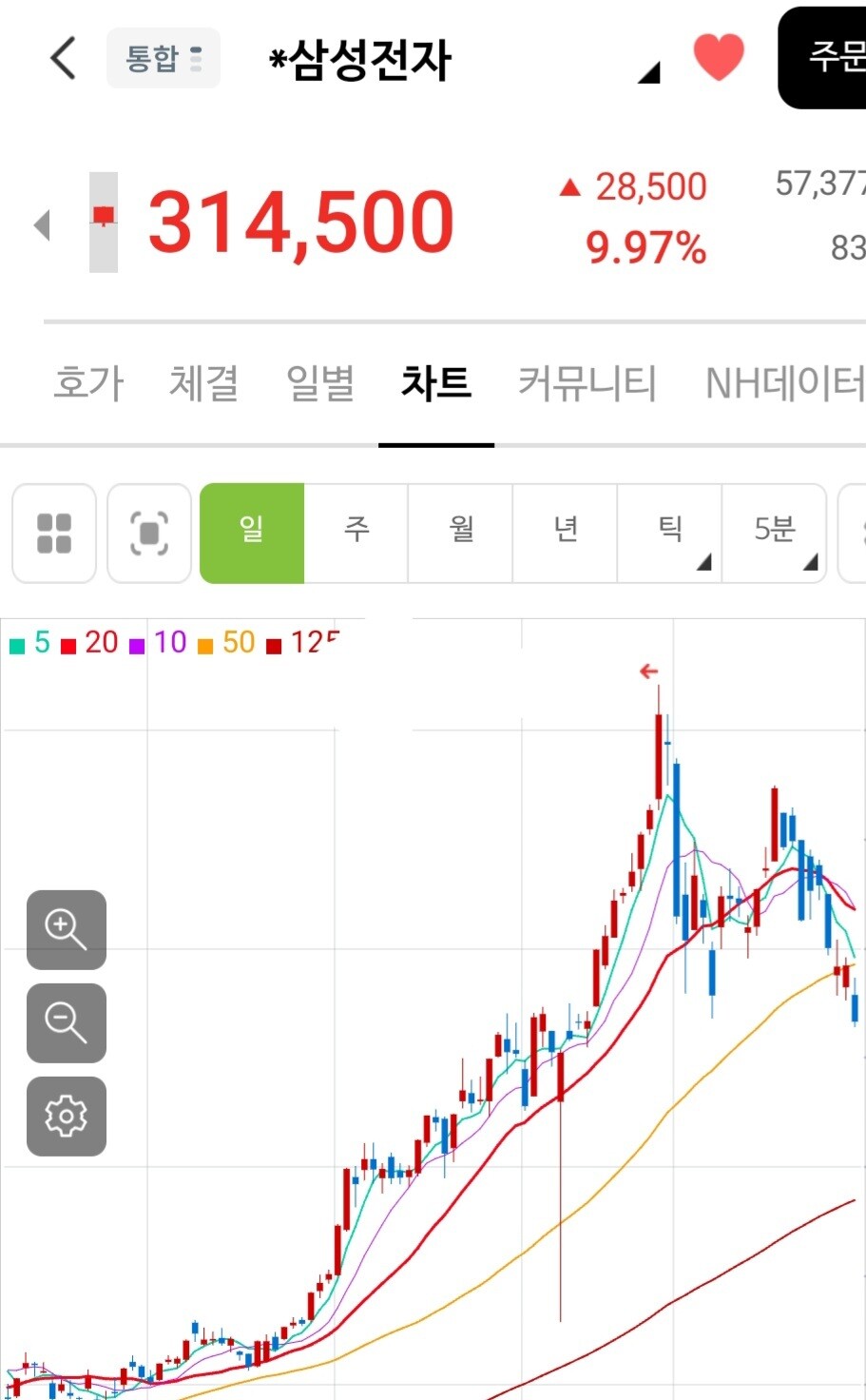Zoom out of the chart

[67, 1022]
